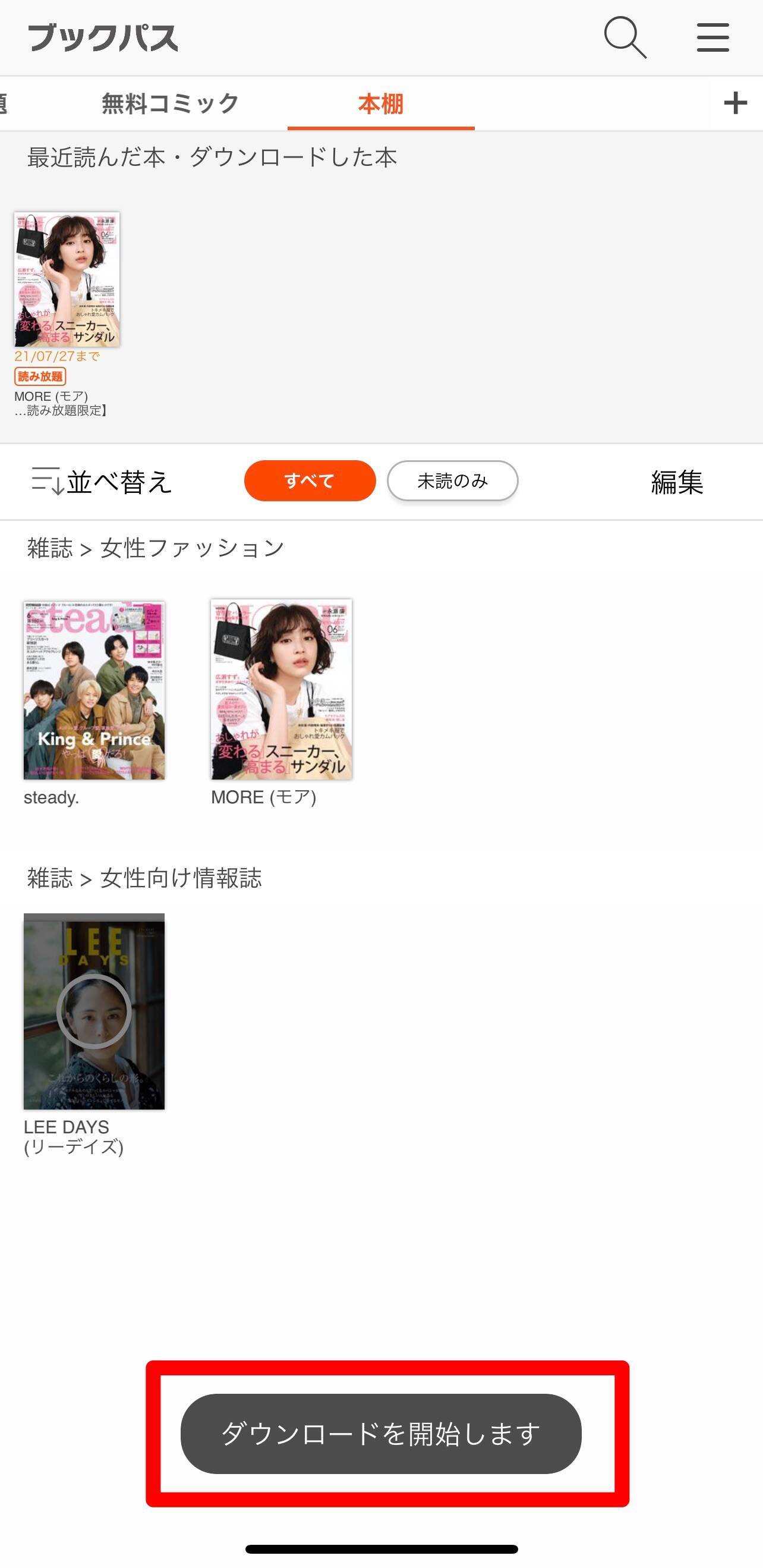Select the すべて filter chip
Screen dimensions: 763x1568
310,481
